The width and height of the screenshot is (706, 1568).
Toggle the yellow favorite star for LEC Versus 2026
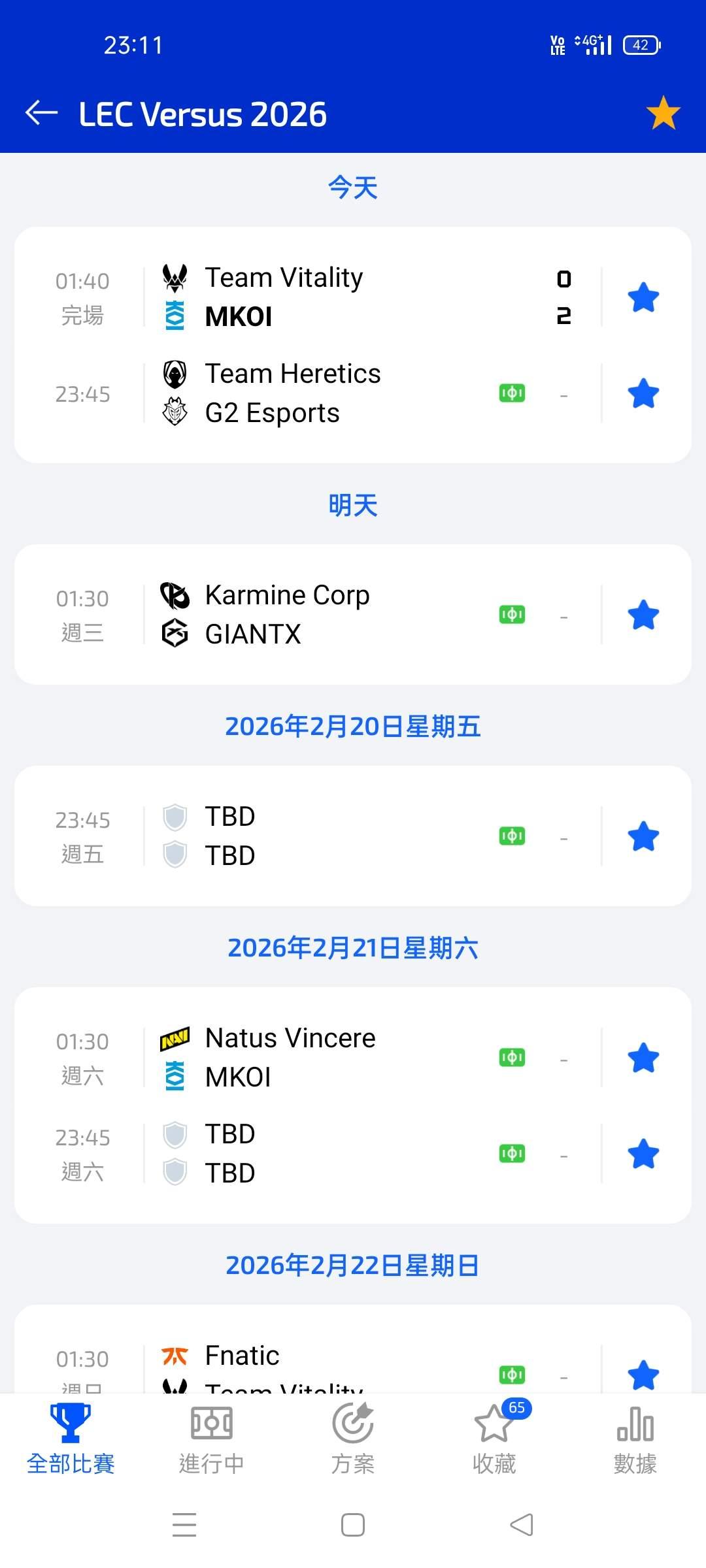coord(663,113)
